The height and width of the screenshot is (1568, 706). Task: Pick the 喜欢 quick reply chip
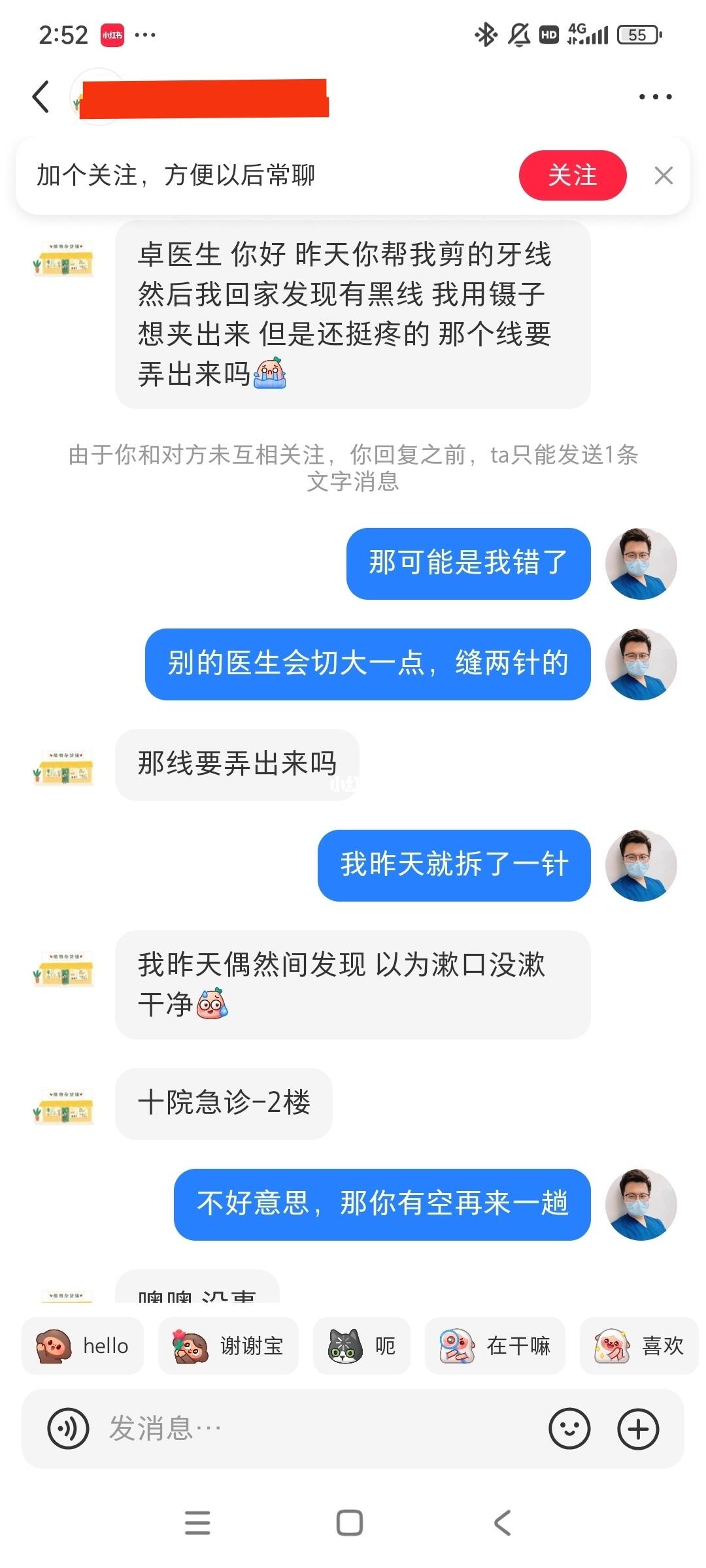(x=639, y=1346)
